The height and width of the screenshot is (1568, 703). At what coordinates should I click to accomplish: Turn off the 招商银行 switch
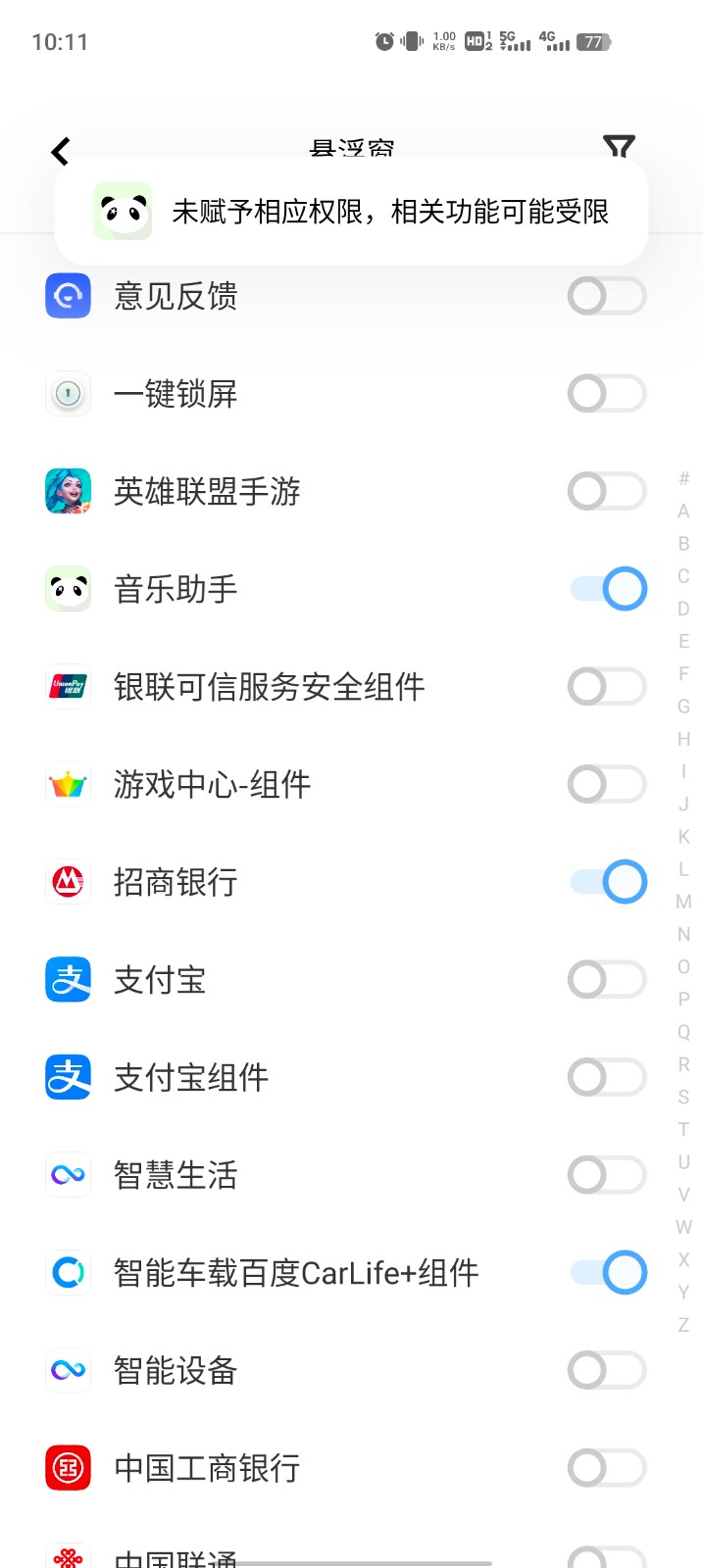[x=608, y=882]
